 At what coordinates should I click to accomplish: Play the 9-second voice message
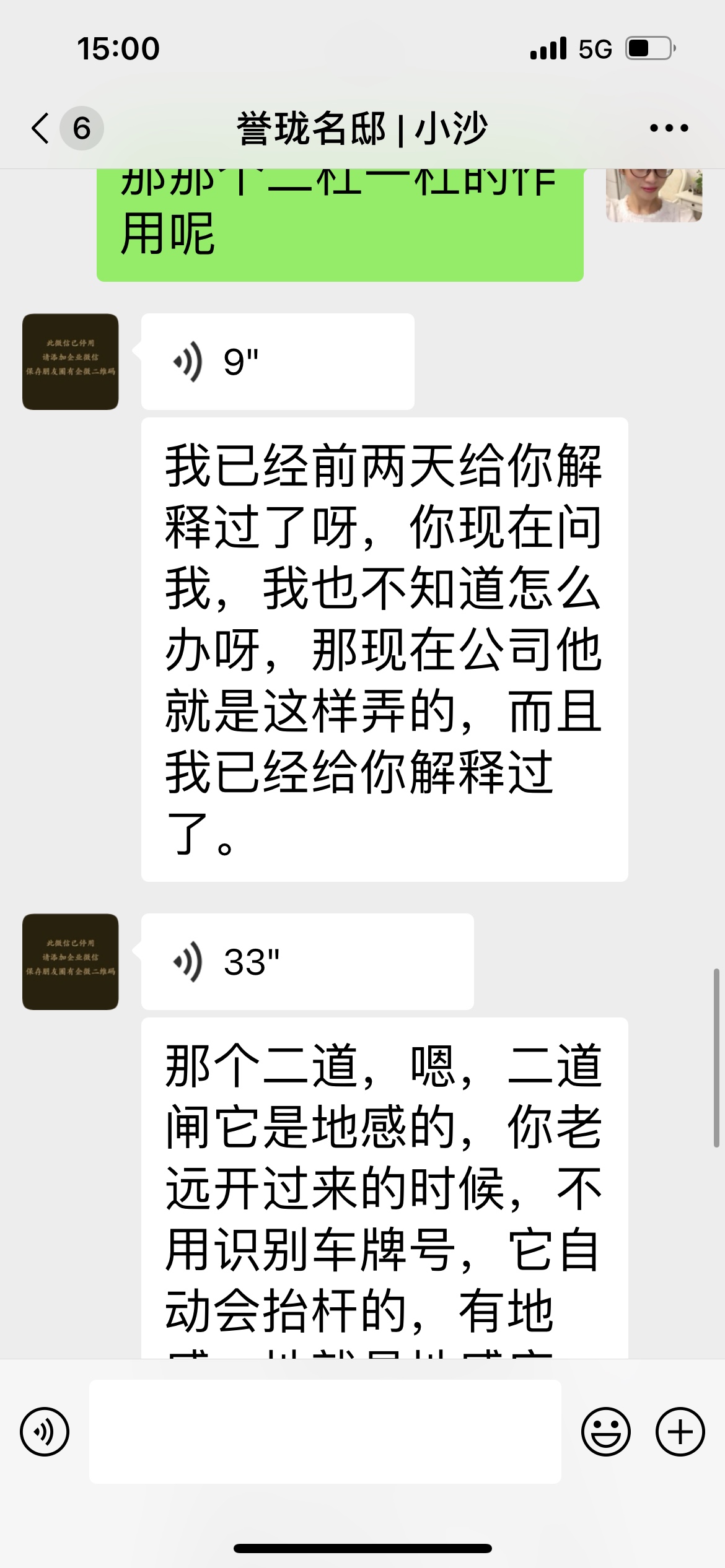pyautogui.click(x=277, y=362)
